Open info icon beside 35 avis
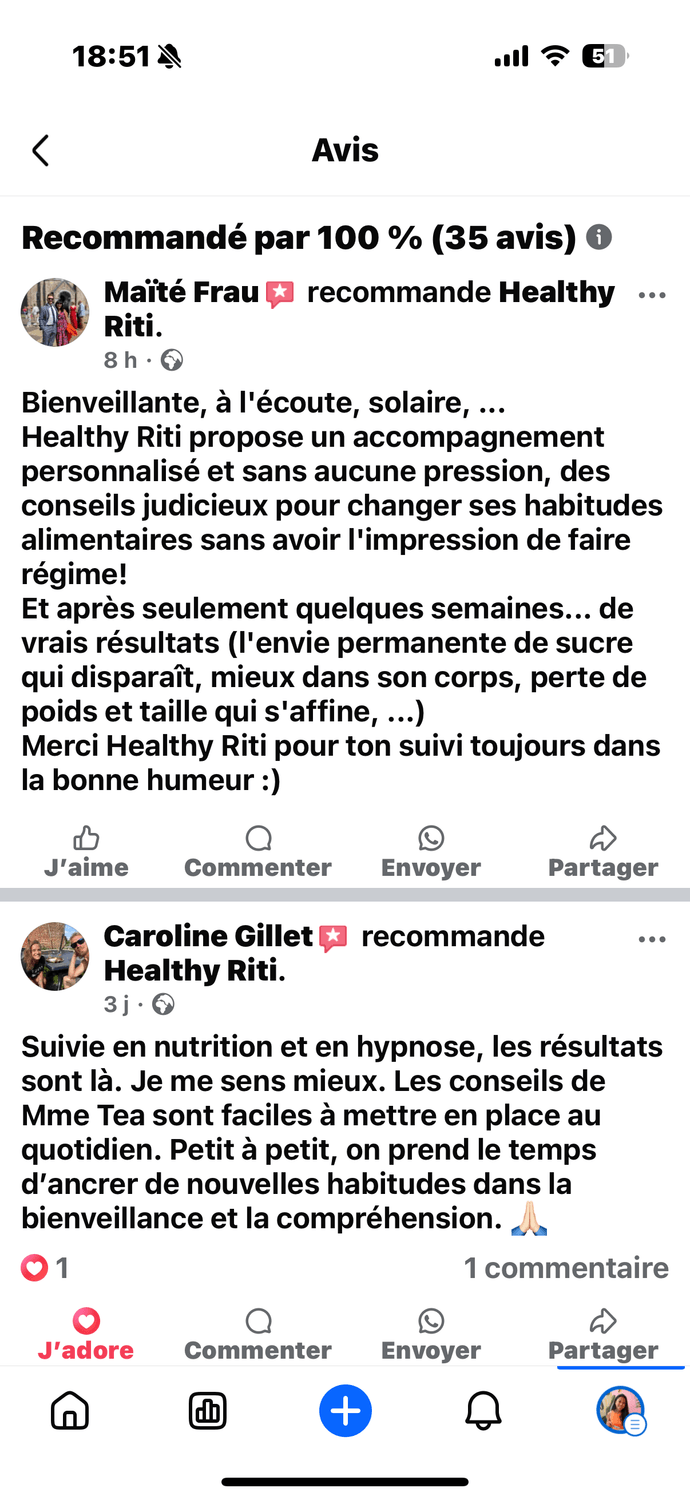The height and width of the screenshot is (1500, 690). pos(598,238)
